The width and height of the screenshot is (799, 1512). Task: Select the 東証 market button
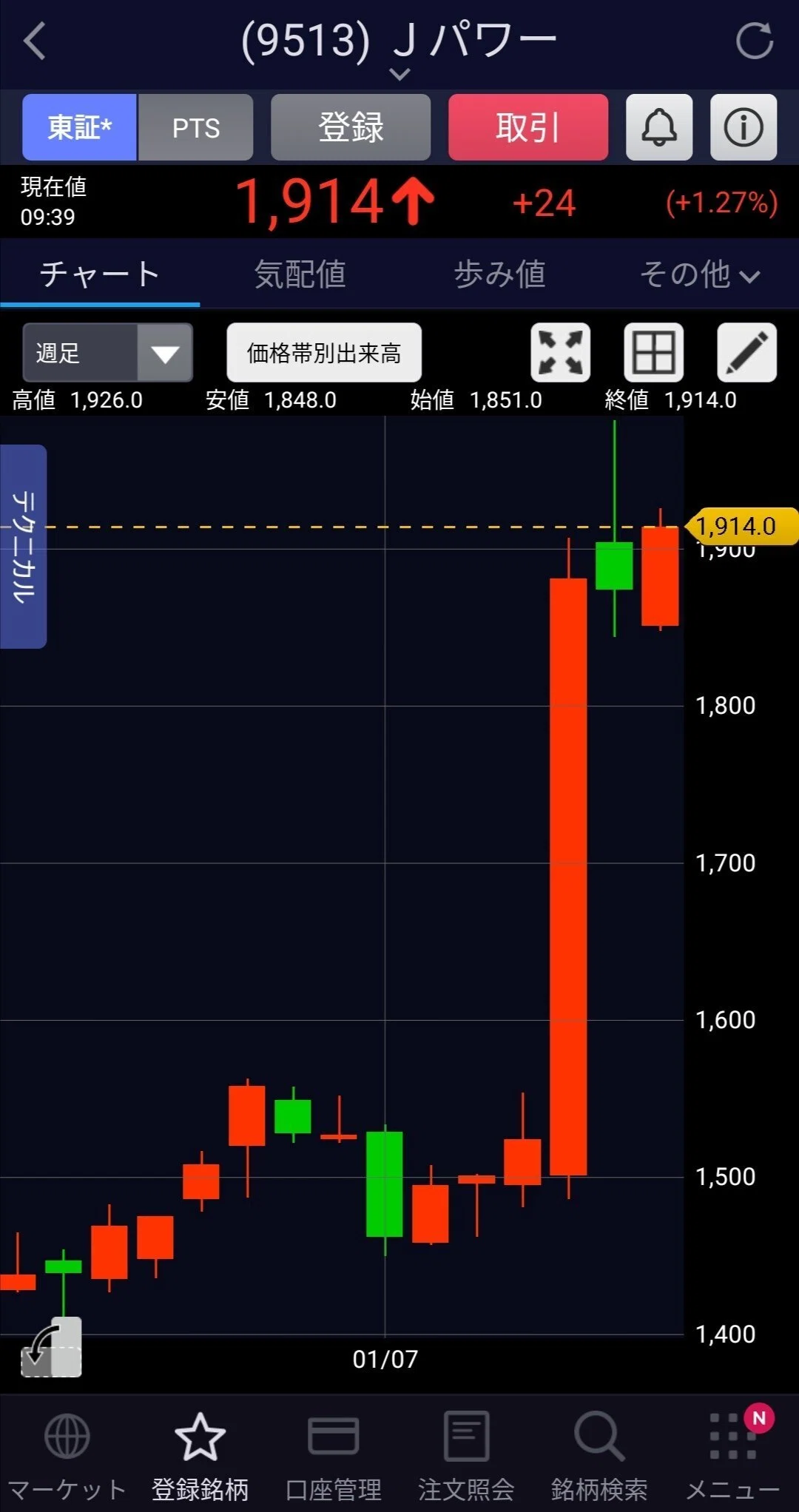(x=80, y=127)
